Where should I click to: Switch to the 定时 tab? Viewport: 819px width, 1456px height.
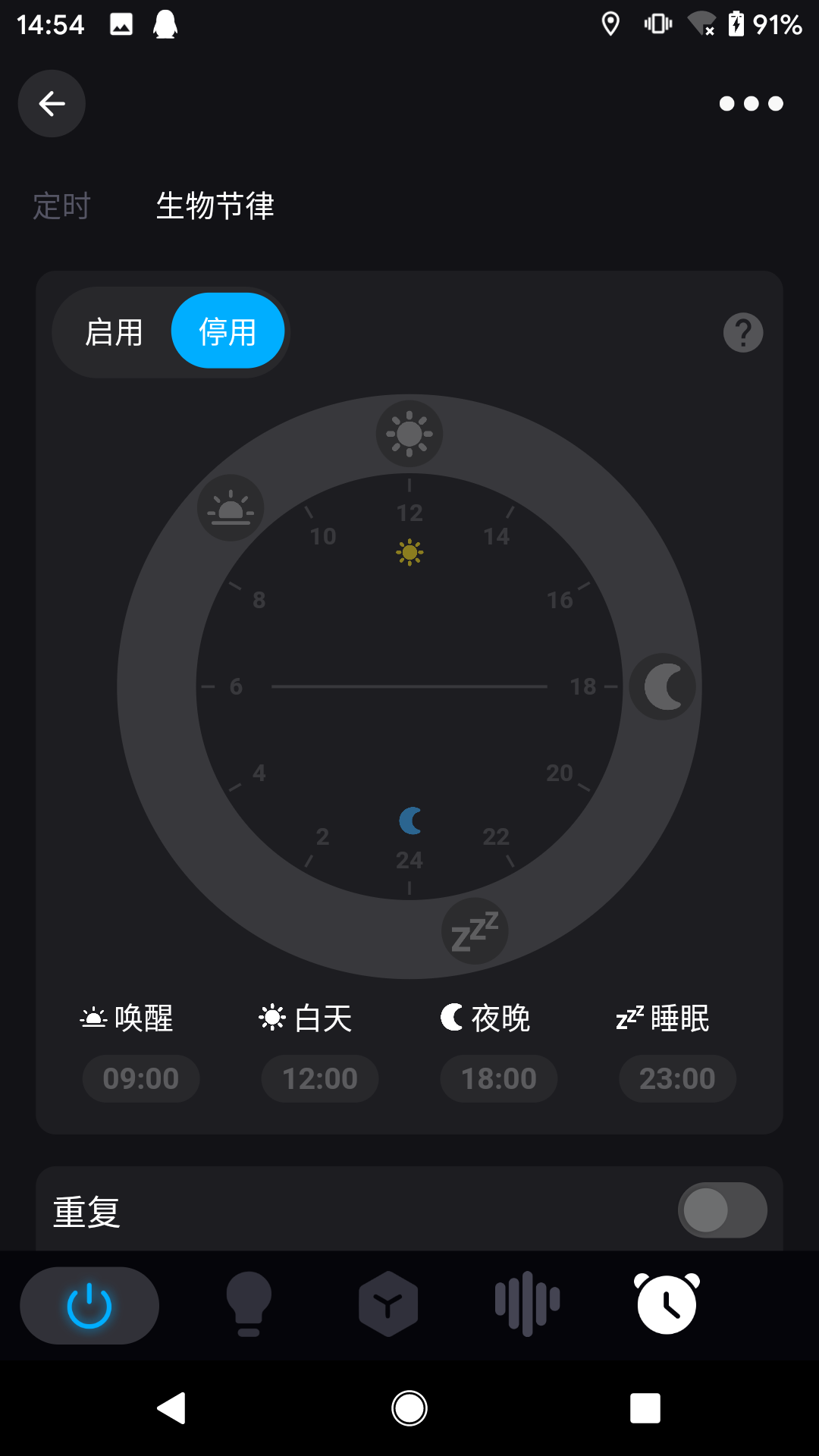click(61, 206)
